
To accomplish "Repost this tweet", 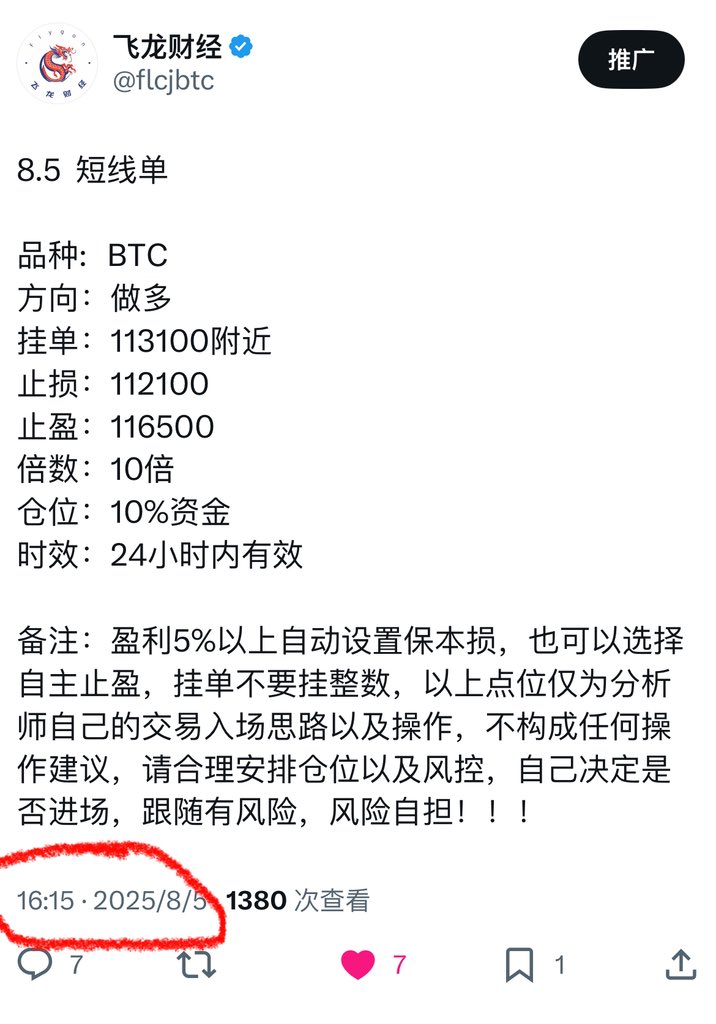I will click(x=196, y=964).
